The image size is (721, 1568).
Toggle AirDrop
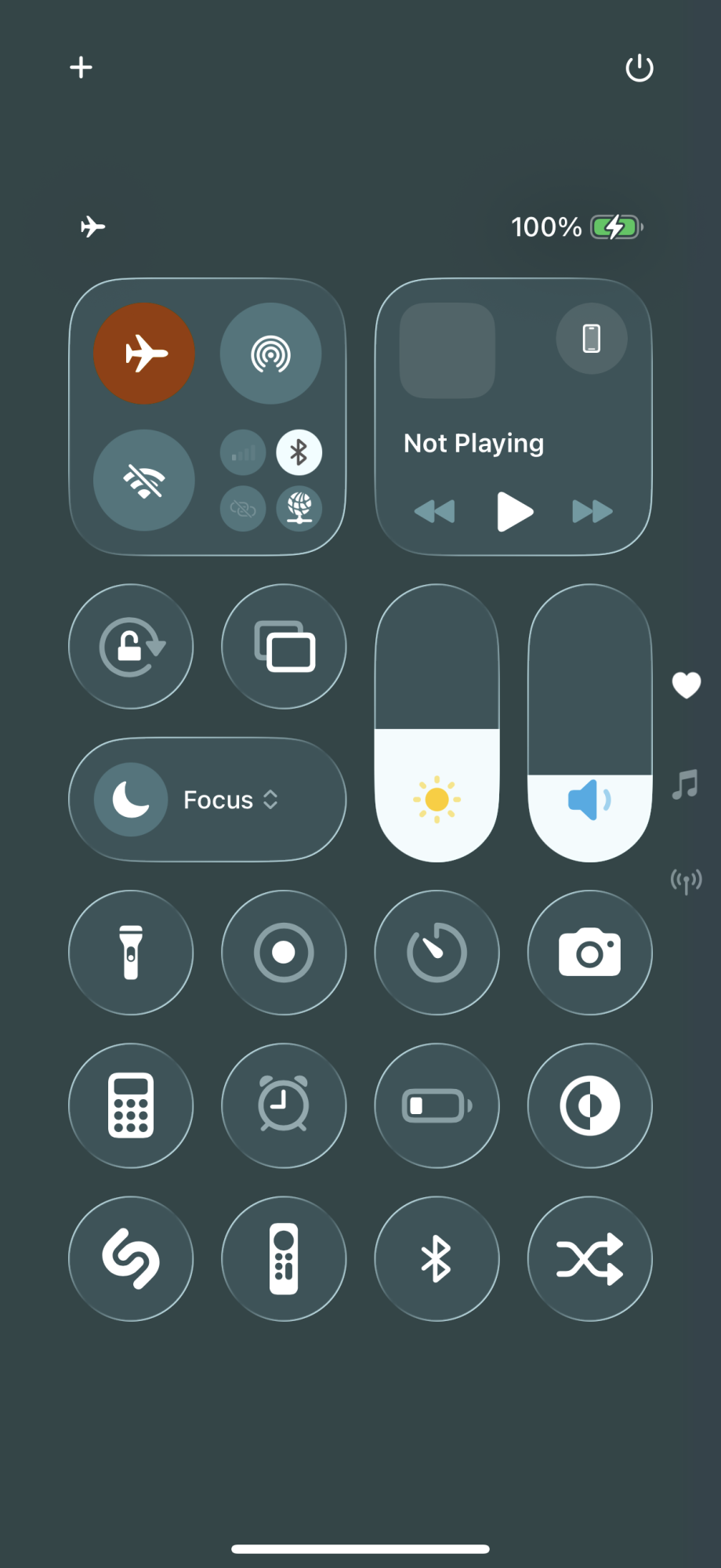[x=270, y=354]
